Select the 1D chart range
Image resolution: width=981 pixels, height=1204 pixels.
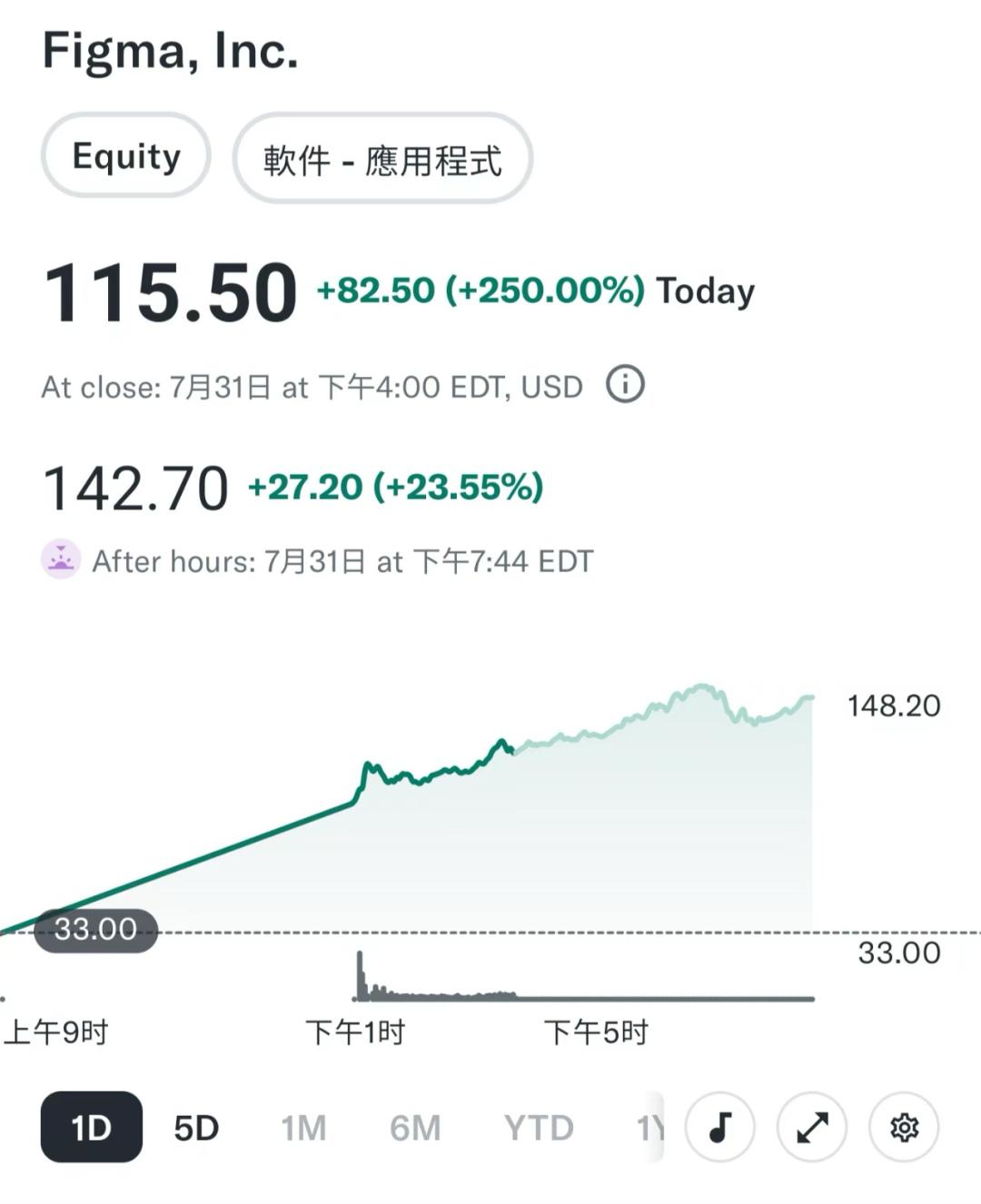click(x=91, y=1128)
